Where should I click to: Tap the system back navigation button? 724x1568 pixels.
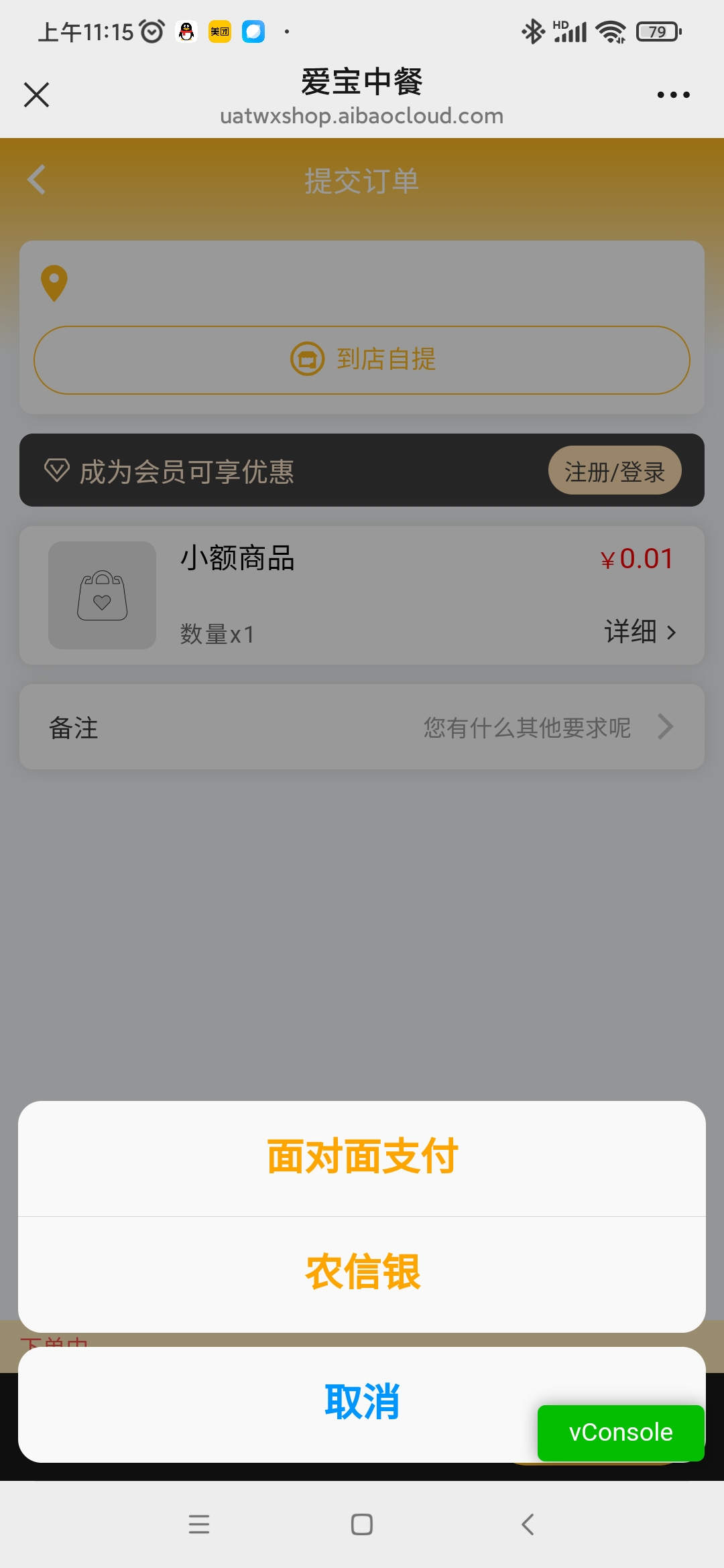tap(528, 1524)
